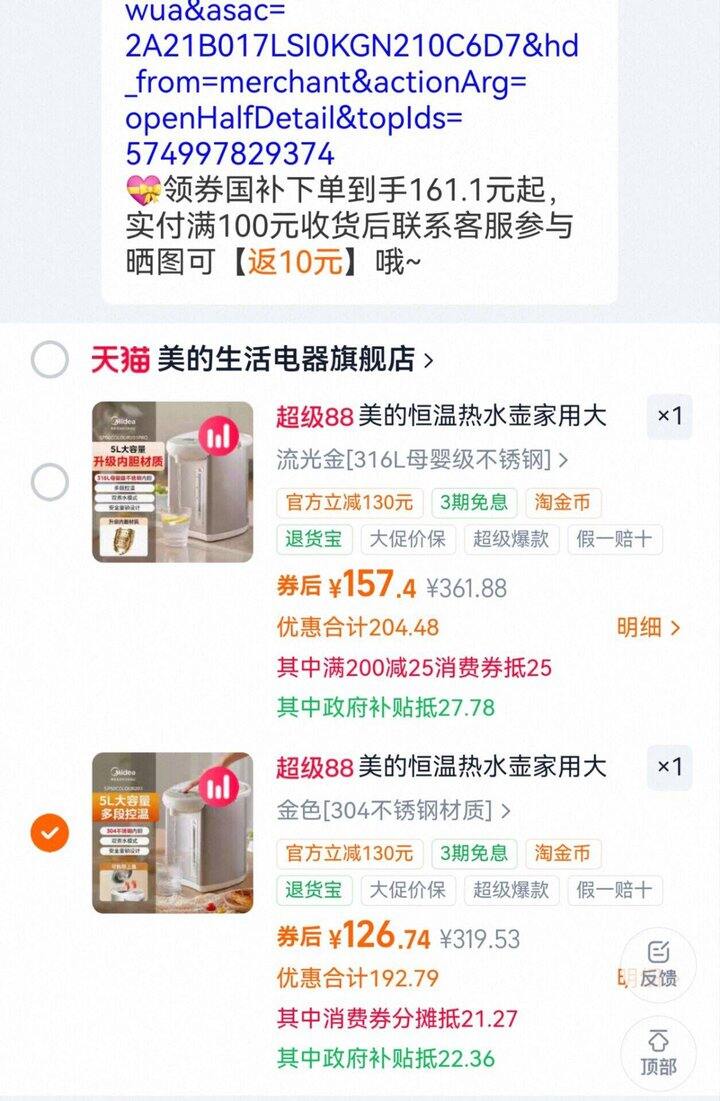The height and width of the screenshot is (1101, 720).
Task: Adjust ×1 quantity for 金色 kettle
Action: 669,767
